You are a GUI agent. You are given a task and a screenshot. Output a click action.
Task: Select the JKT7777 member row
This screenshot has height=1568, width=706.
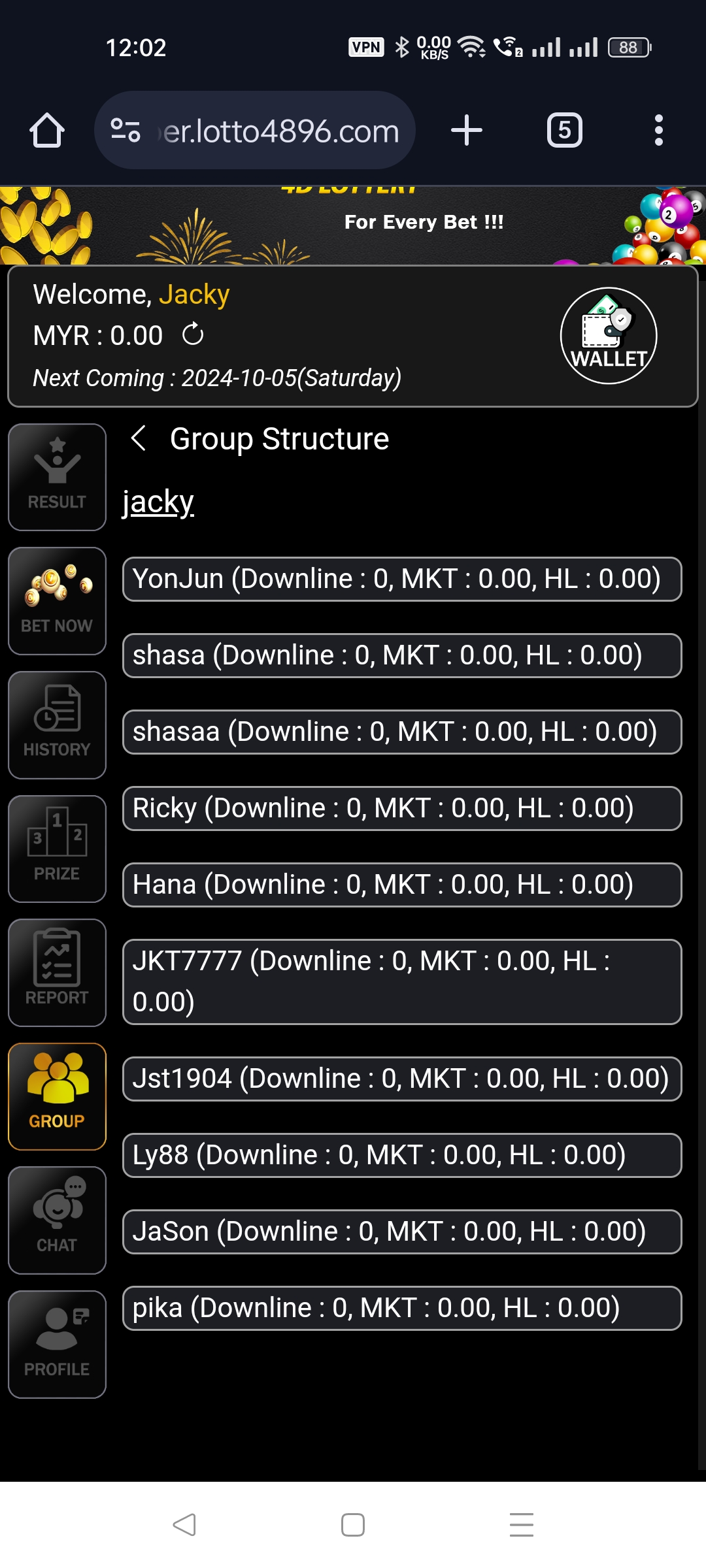pos(401,981)
